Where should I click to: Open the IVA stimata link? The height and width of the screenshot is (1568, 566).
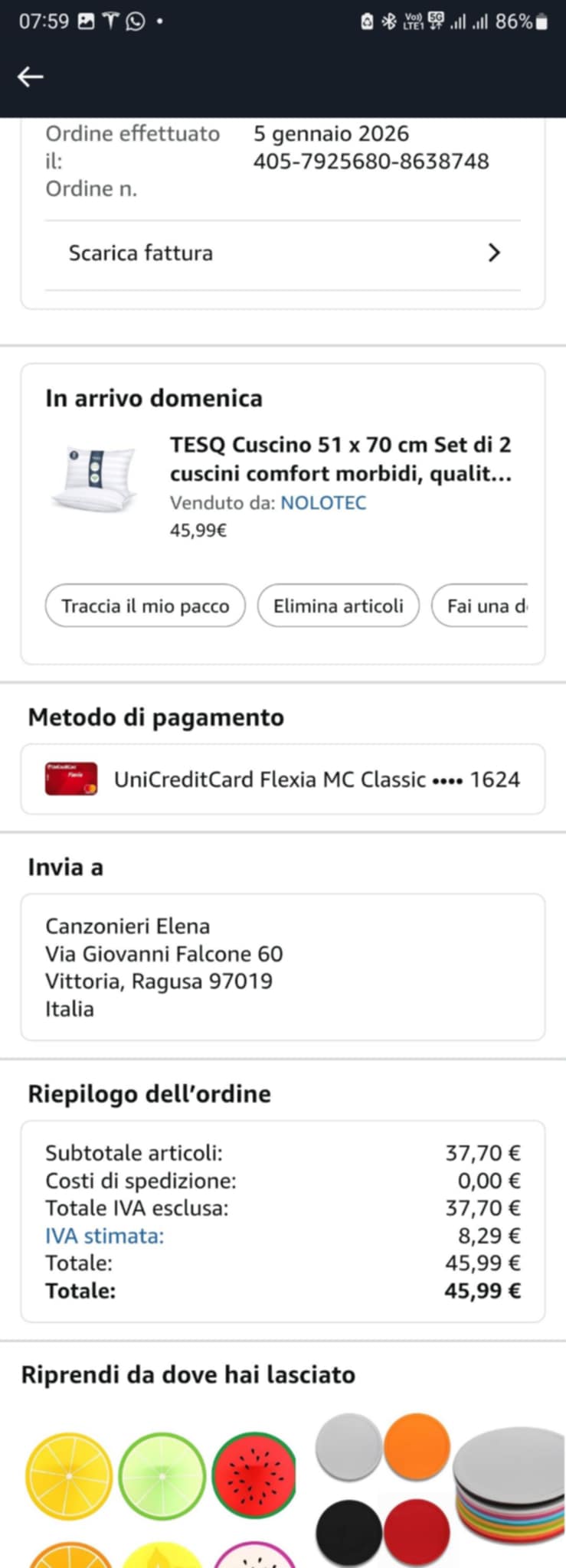[x=104, y=1236]
